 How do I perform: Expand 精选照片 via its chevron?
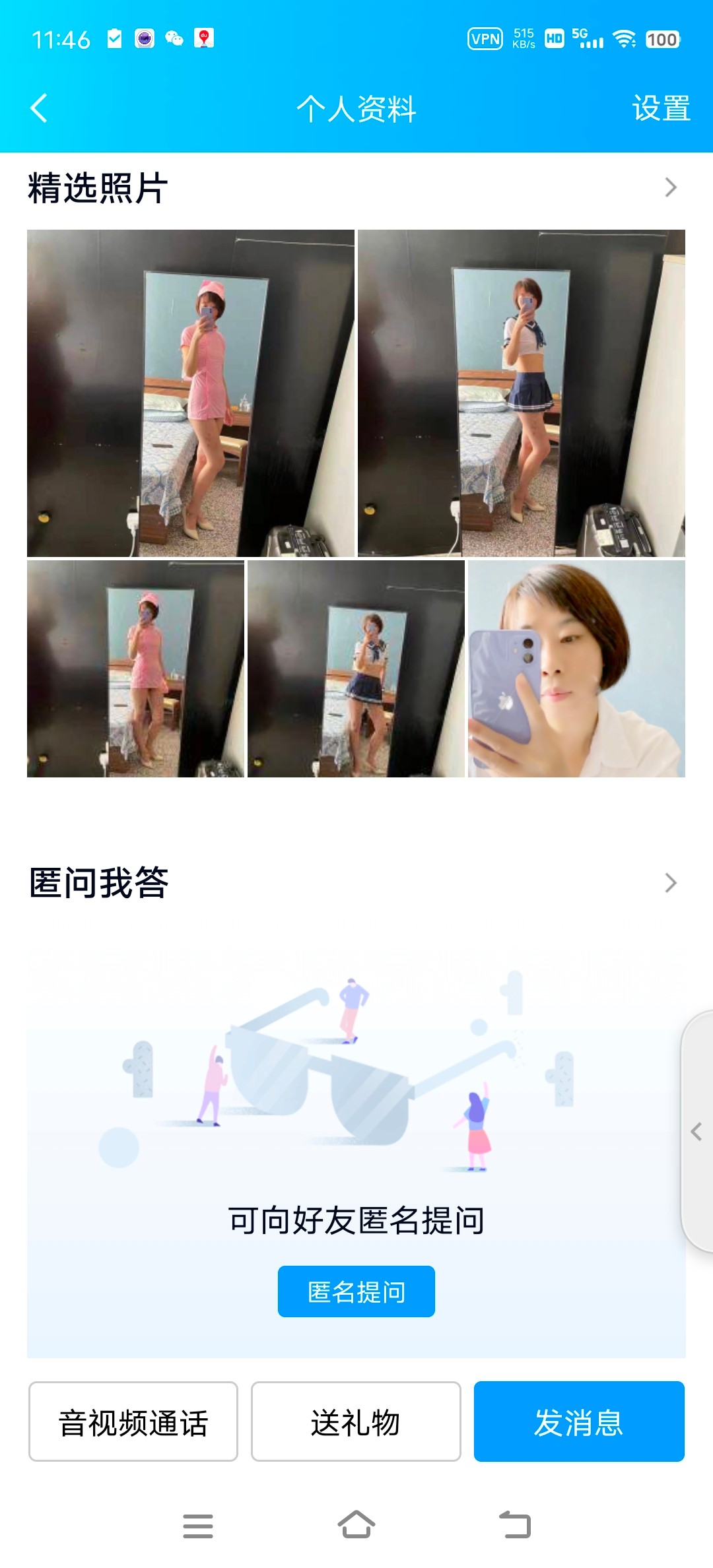(671, 187)
